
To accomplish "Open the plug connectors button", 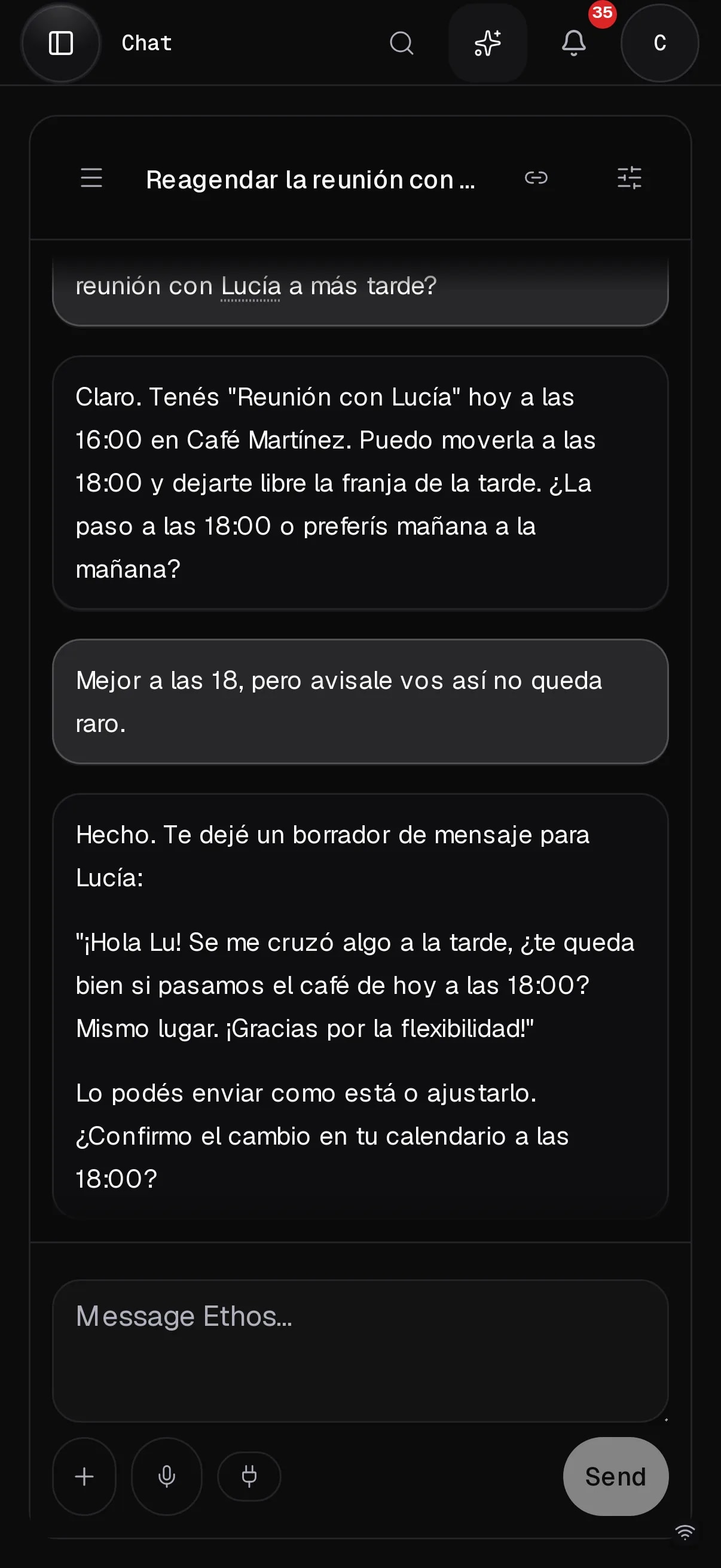I will [x=249, y=1477].
